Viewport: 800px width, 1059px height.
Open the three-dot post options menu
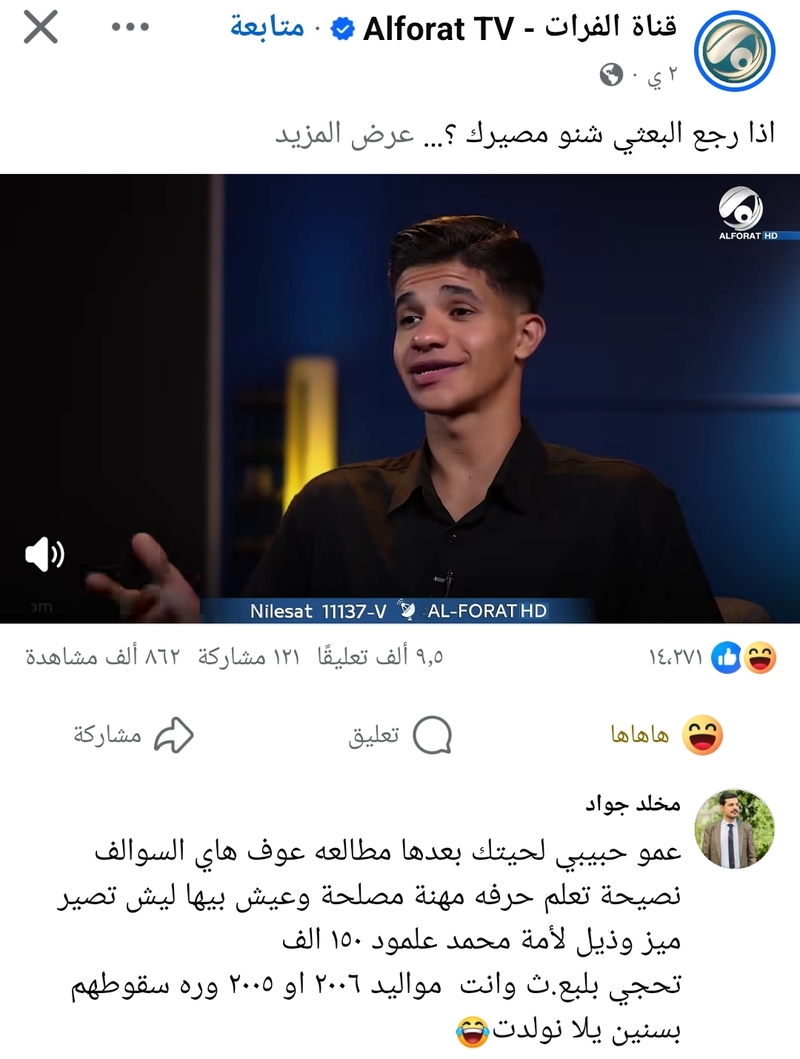click(x=130, y=28)
